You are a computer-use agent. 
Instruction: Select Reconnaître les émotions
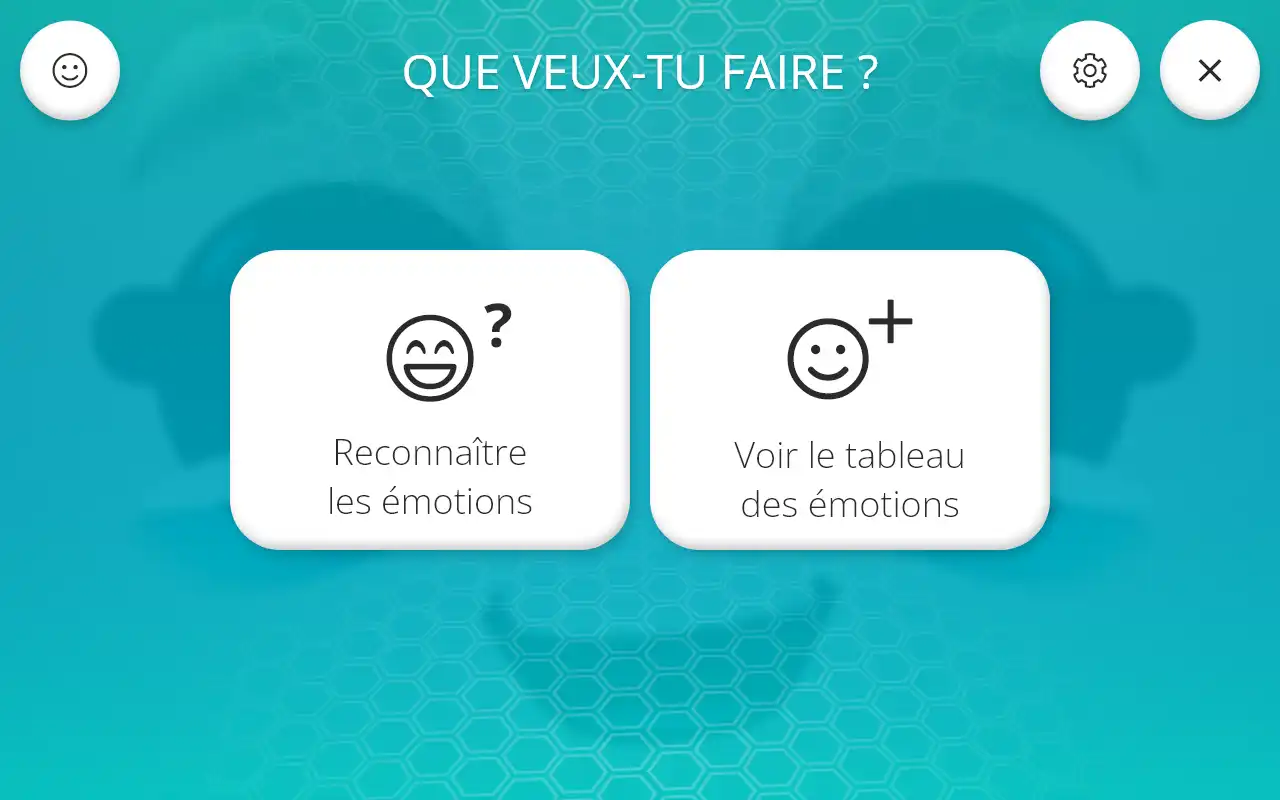[430, 400]
